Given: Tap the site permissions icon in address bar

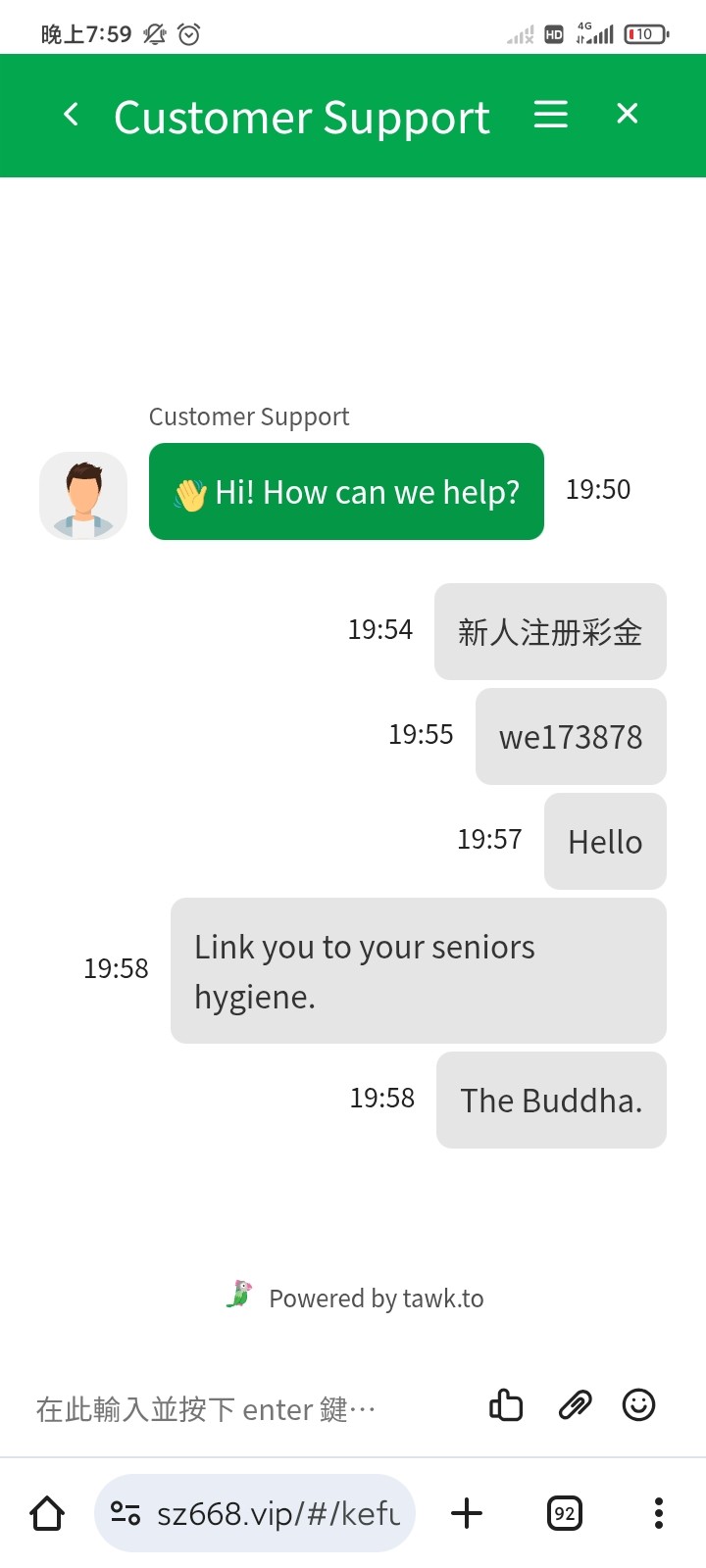Looking at the screenshot, I should pyautogui.click(x=125, y=1512).
